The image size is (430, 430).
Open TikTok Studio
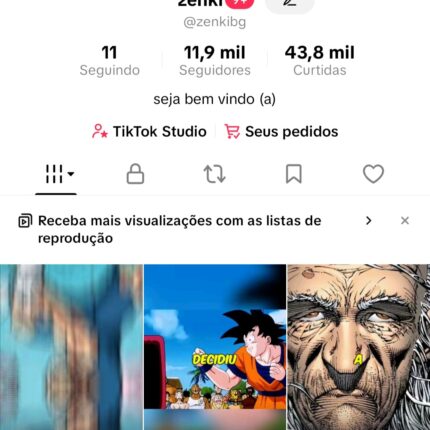[149, 131]
